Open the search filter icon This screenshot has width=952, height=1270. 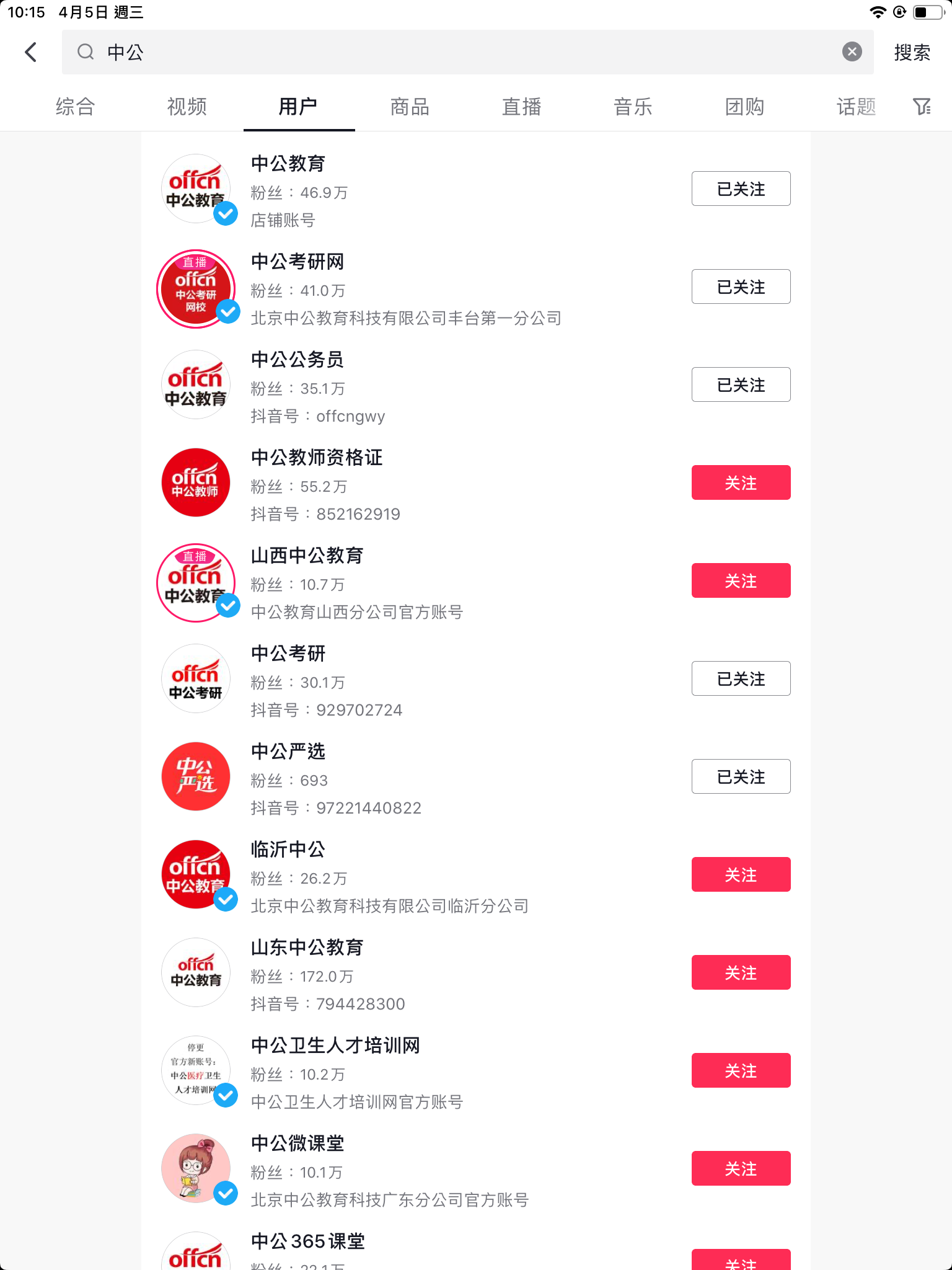(922, 107)
